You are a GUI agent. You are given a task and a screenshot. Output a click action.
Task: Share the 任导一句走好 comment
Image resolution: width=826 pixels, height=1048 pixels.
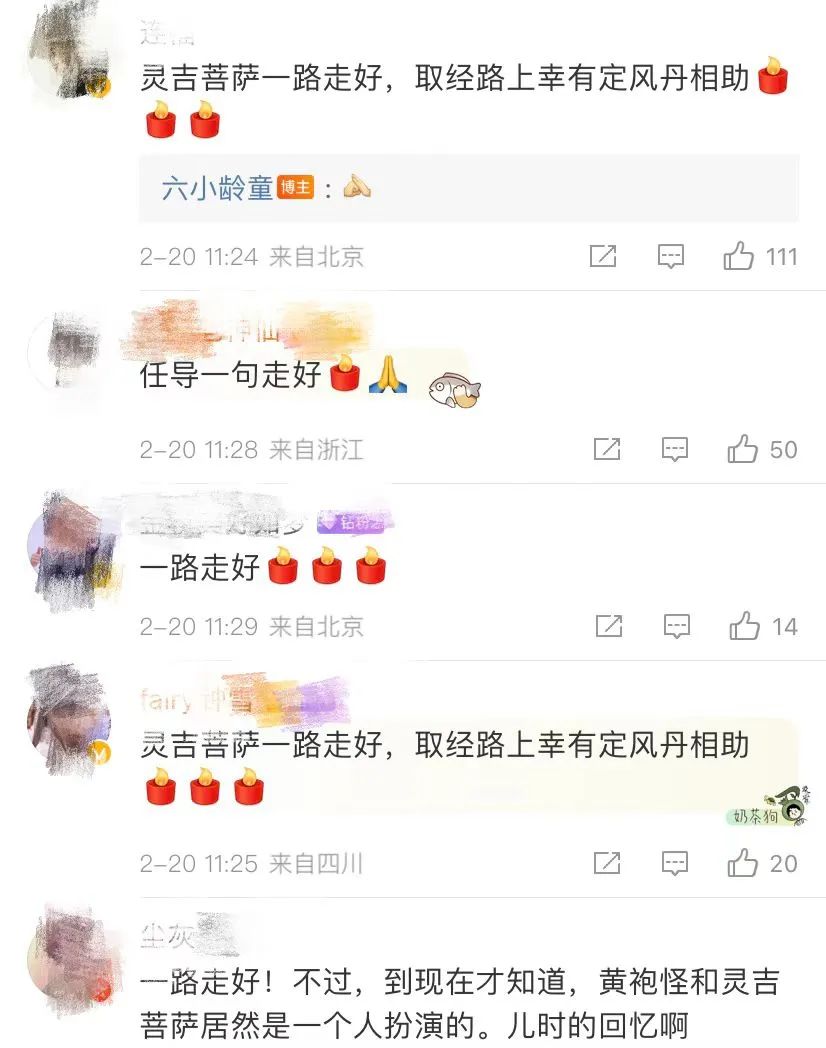607,450
